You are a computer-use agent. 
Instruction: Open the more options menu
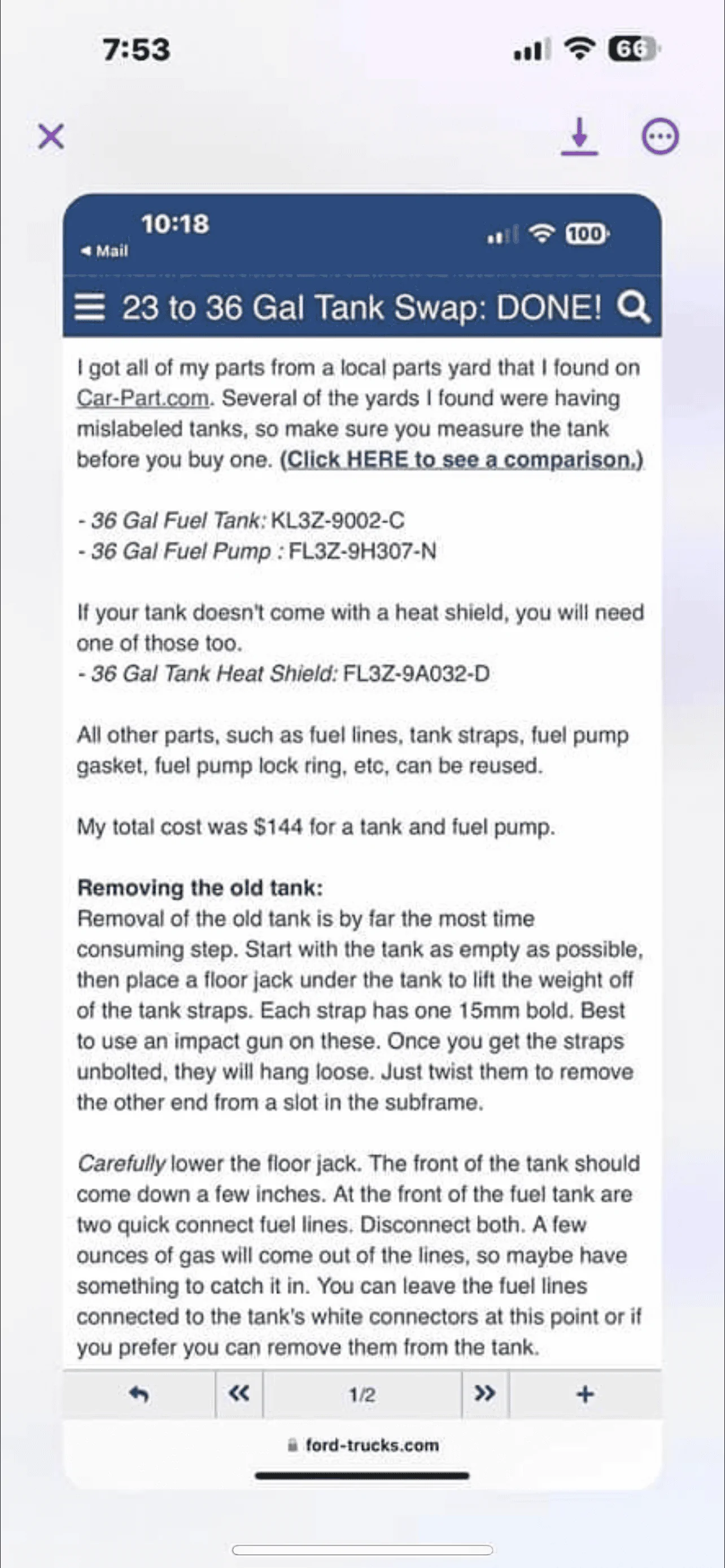point(661,137)
